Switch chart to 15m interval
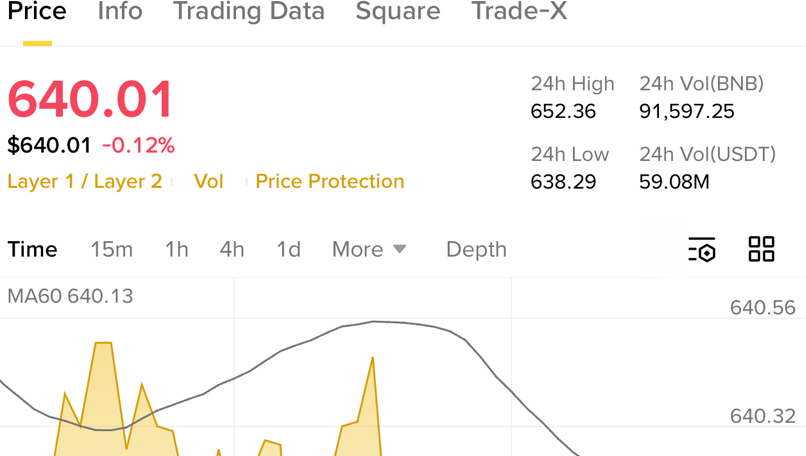Screen dimensions: 806x456 [112, 250]
